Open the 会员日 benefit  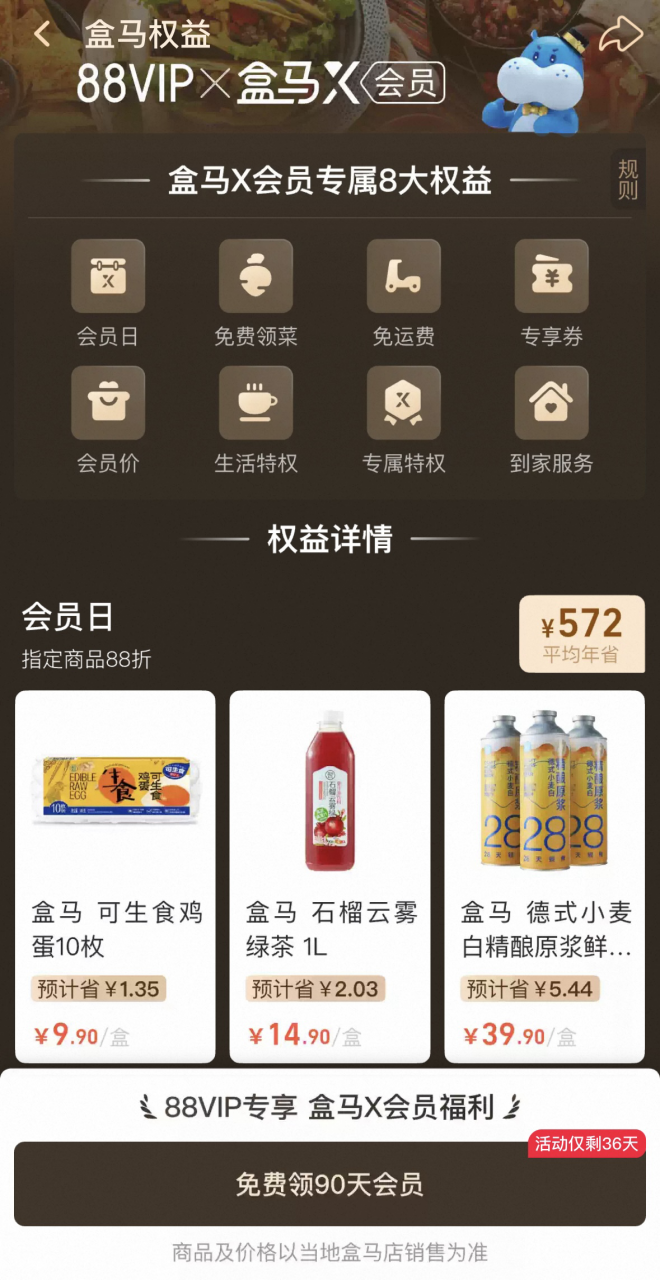(x=108, y=292)
